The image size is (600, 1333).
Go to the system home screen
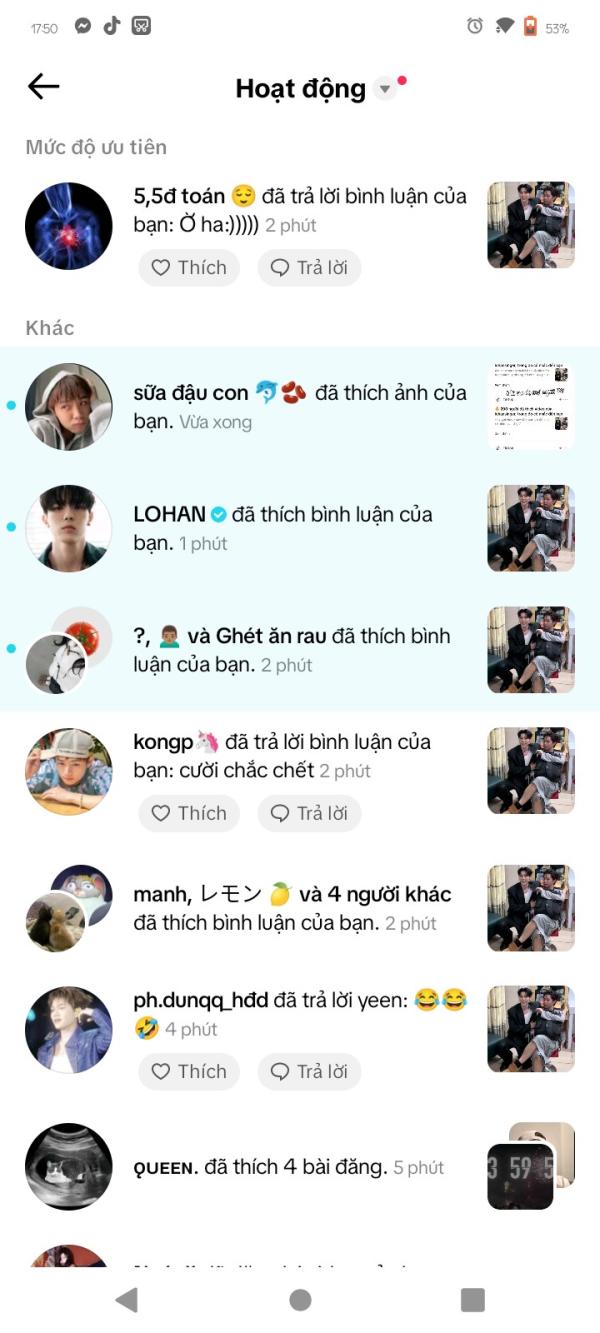300,1299
